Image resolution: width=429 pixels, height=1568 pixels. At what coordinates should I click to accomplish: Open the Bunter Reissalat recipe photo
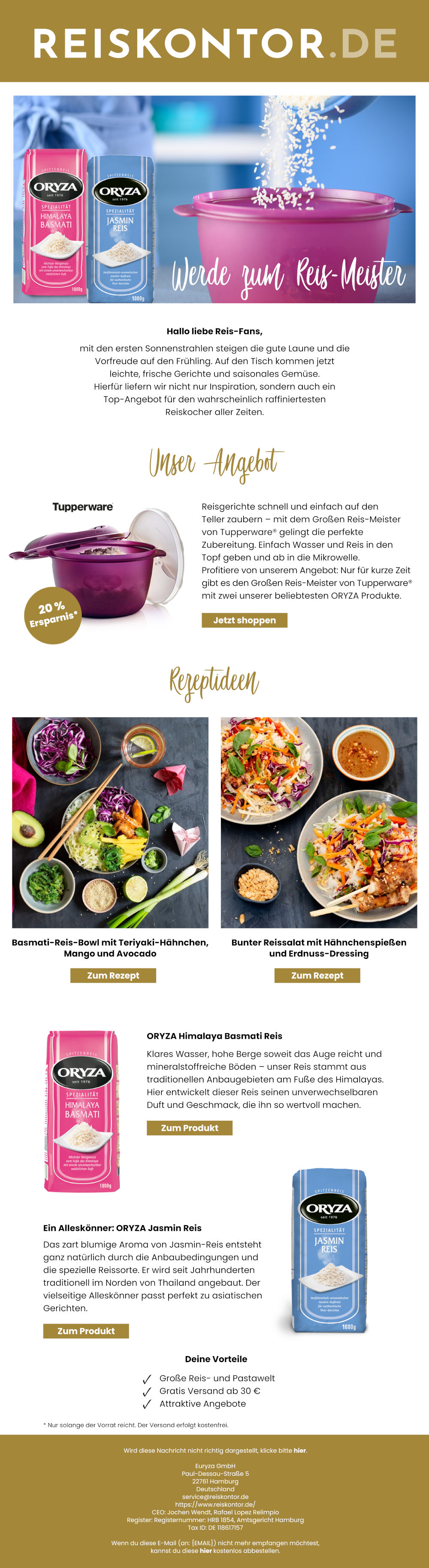[318, 822]
